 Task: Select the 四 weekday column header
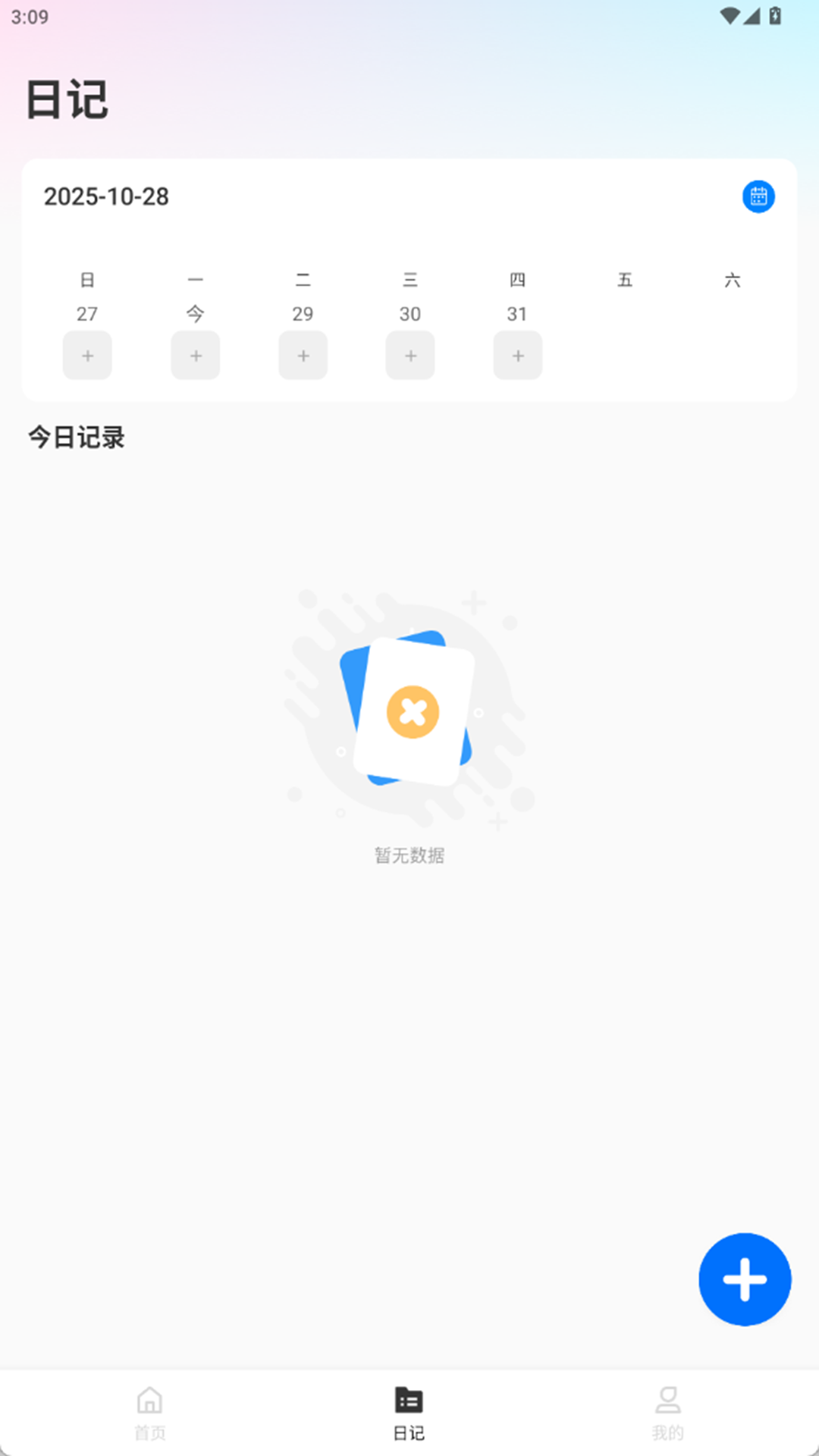coord(518,279)
